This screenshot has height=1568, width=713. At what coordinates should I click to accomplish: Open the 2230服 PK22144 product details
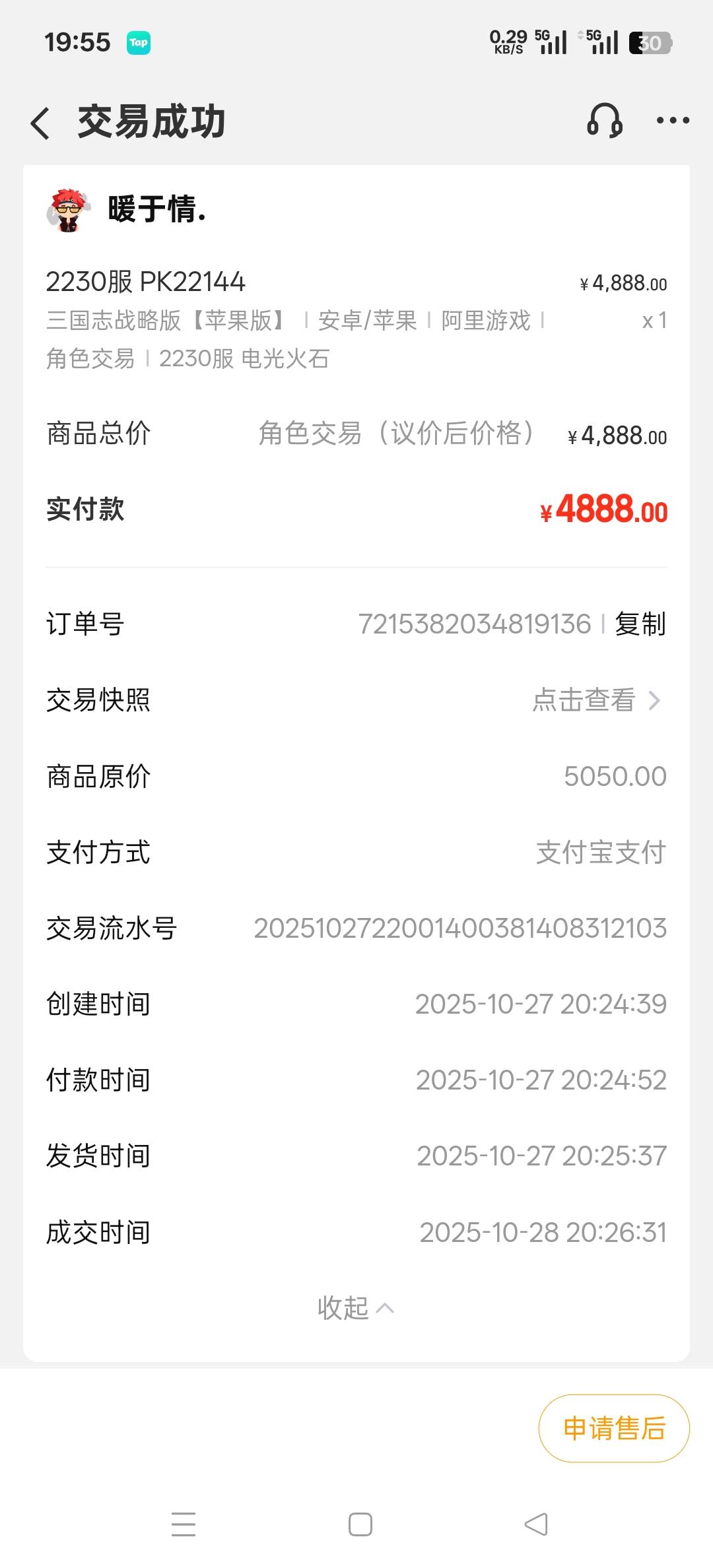point(145,282)
